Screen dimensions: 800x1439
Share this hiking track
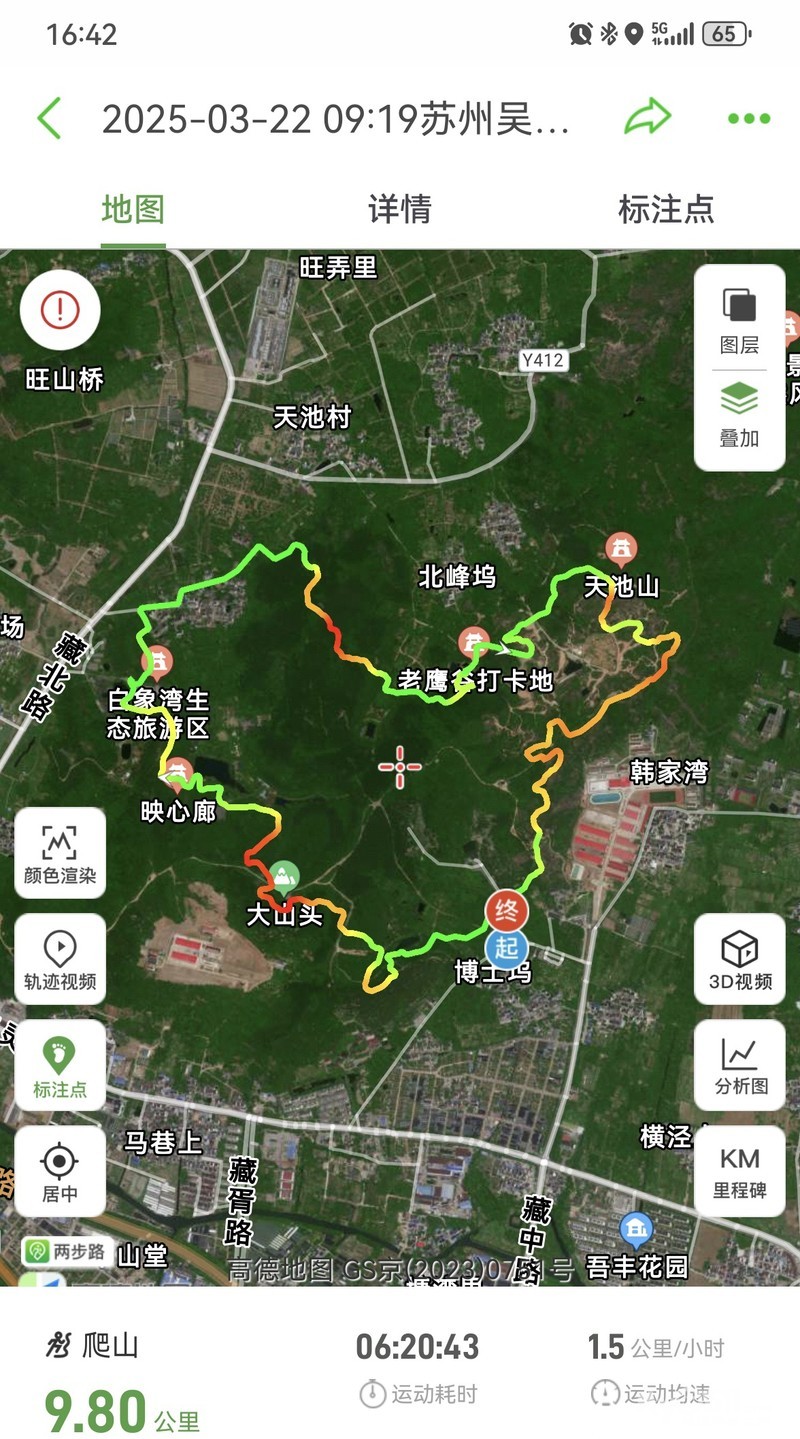647,118
